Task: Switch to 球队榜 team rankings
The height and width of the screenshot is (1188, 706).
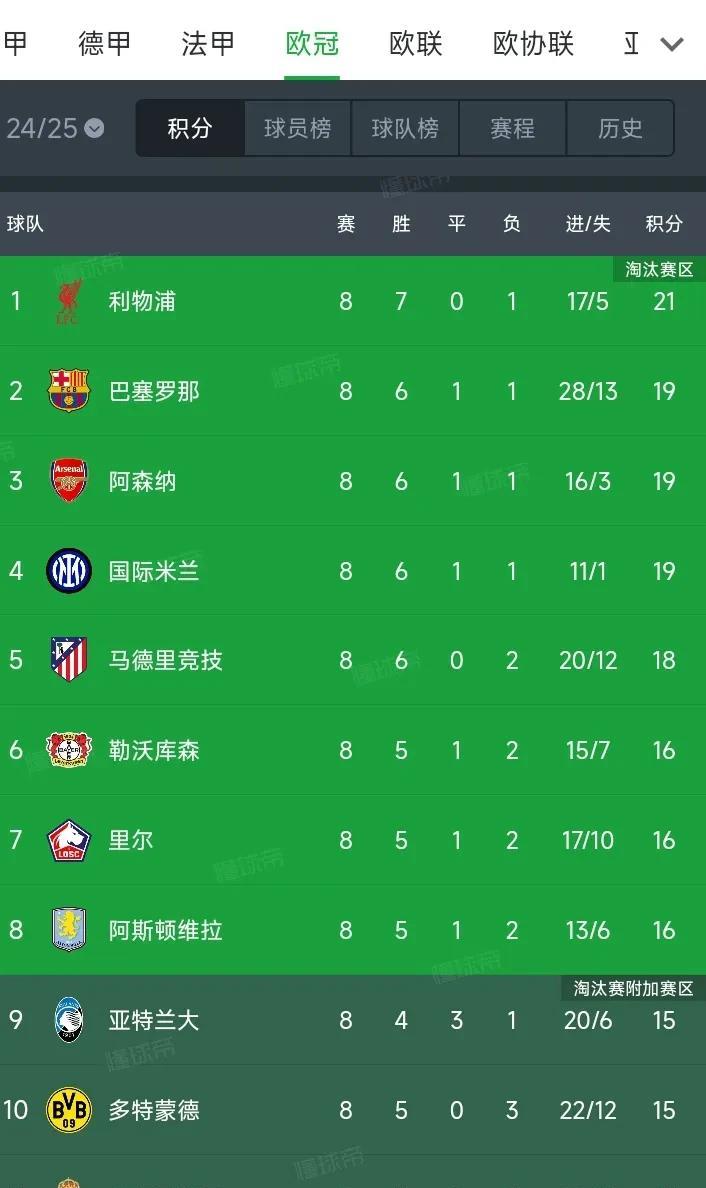Action: click(x=405, y=128)
